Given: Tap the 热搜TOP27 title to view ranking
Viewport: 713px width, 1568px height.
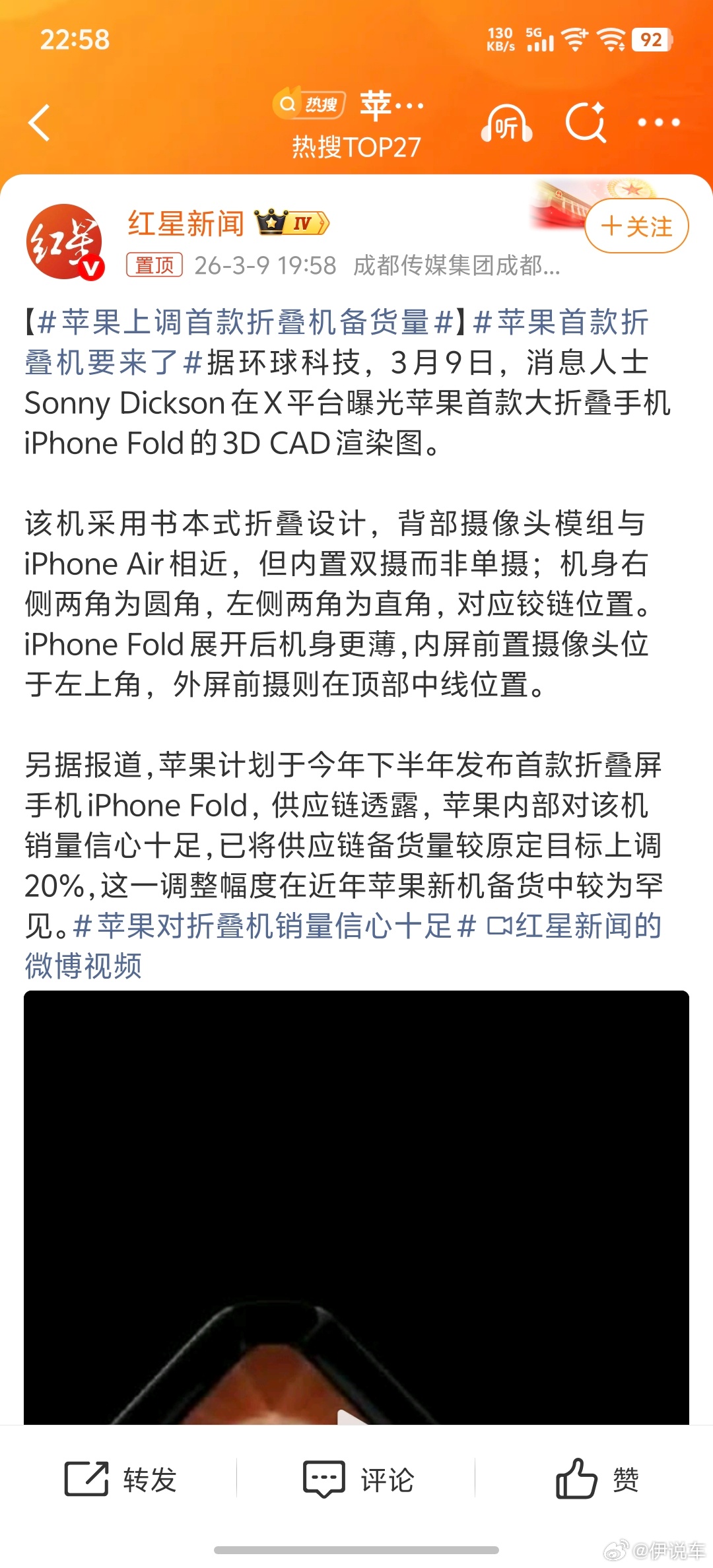Looking at the screenshot, I should coord(356,147).
